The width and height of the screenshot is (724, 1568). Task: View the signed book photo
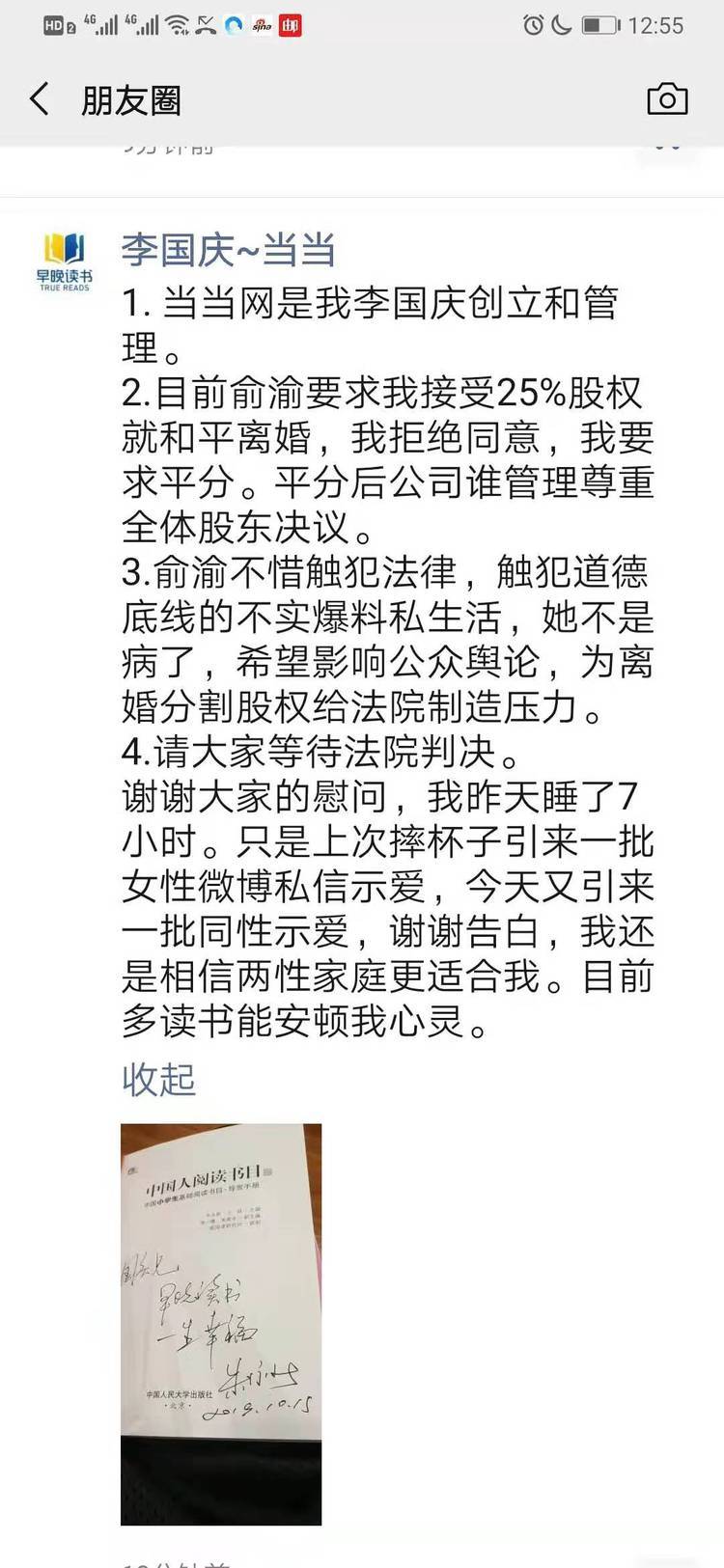[x=221, y=1323]
